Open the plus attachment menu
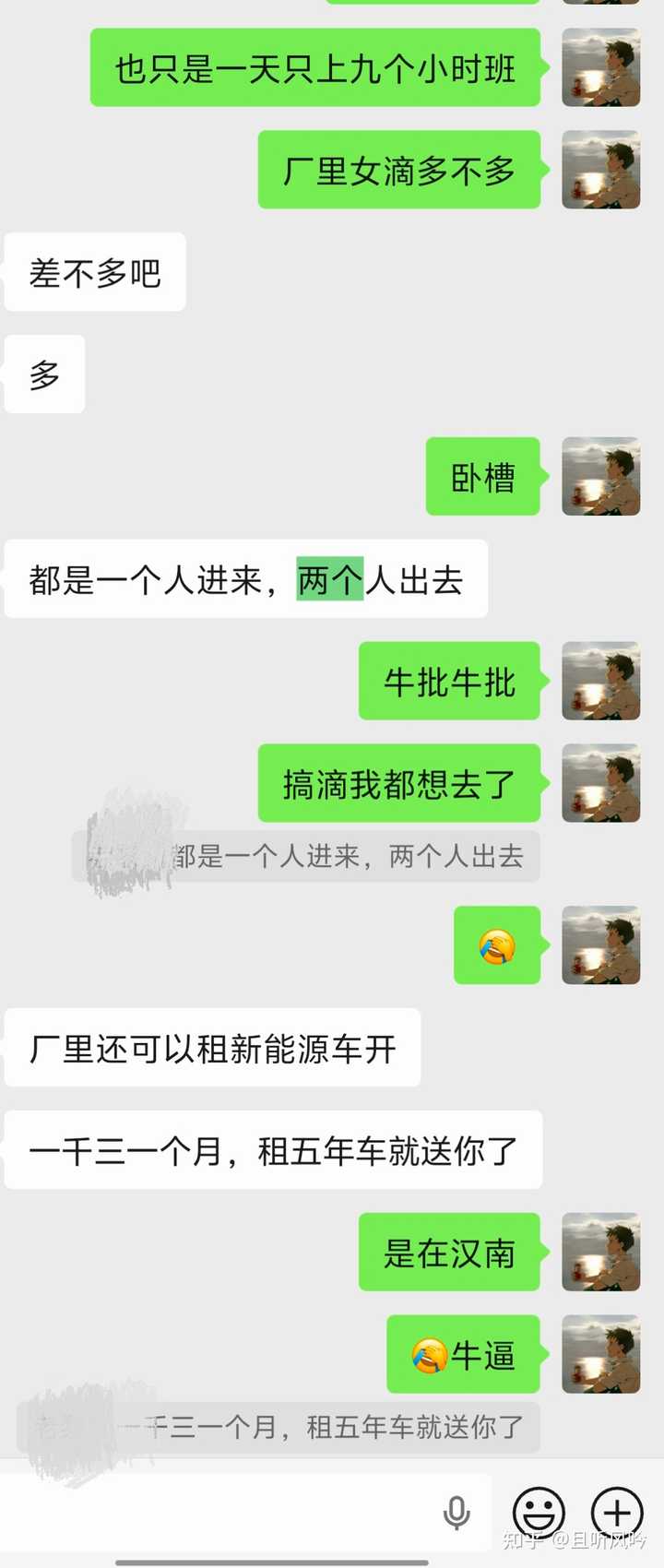The image size is (664, 1568). click(x=616, y=1513)
